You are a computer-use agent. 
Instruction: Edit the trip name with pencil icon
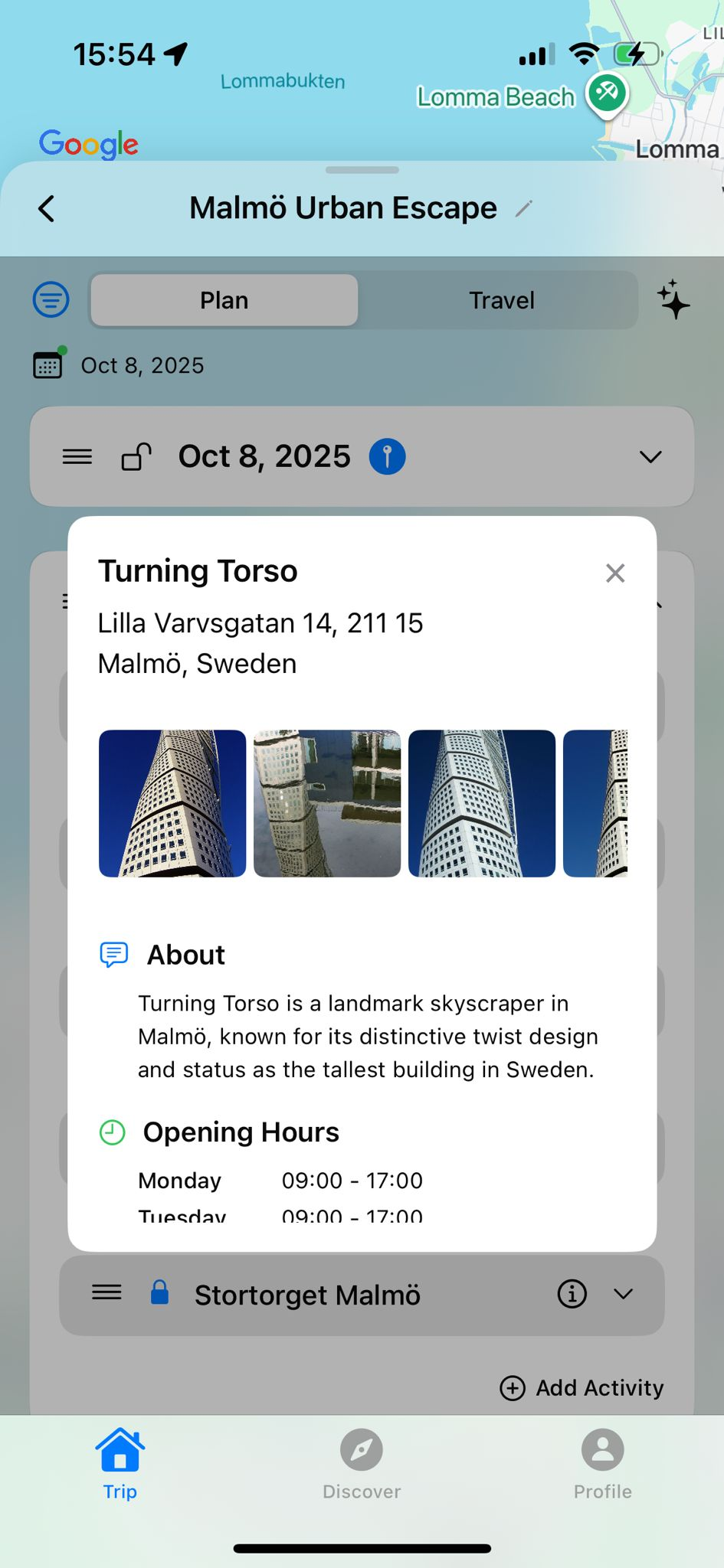click(x=524, y=208)
